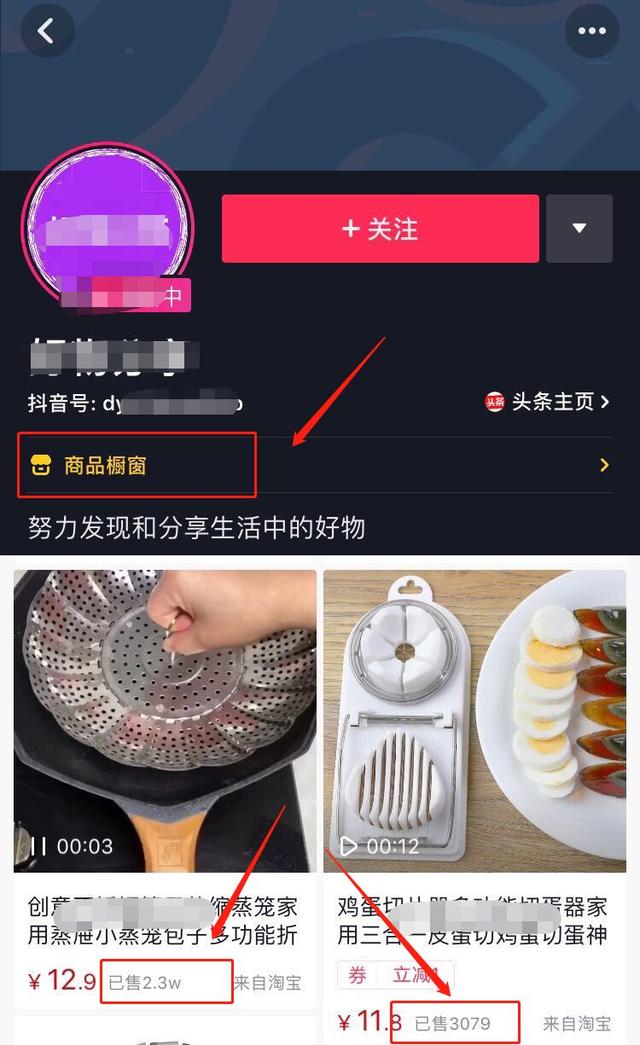Tap the red 关注 follow button

pyautogui.click(x=380, y=229)
